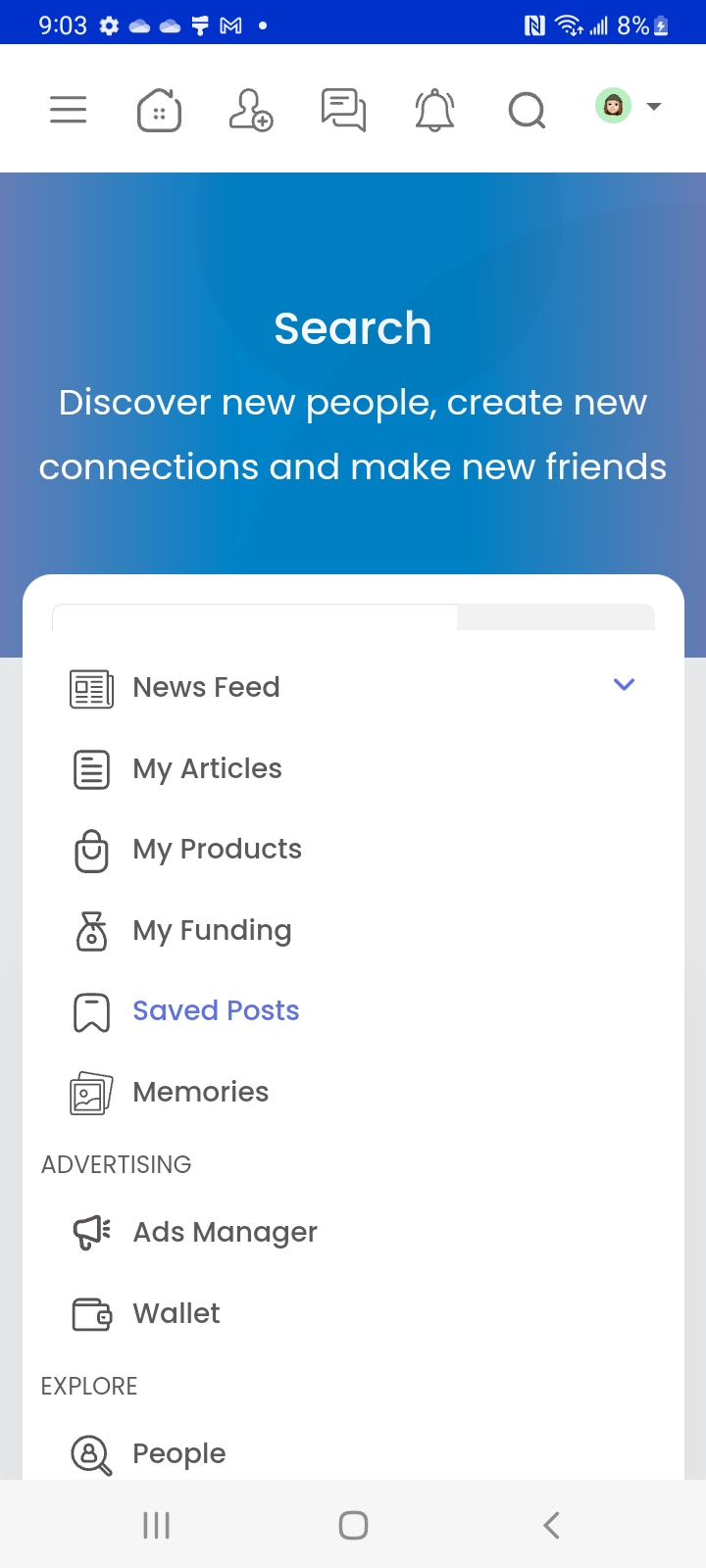
Task: Tap the system back button
Action: pos(551,1525)
